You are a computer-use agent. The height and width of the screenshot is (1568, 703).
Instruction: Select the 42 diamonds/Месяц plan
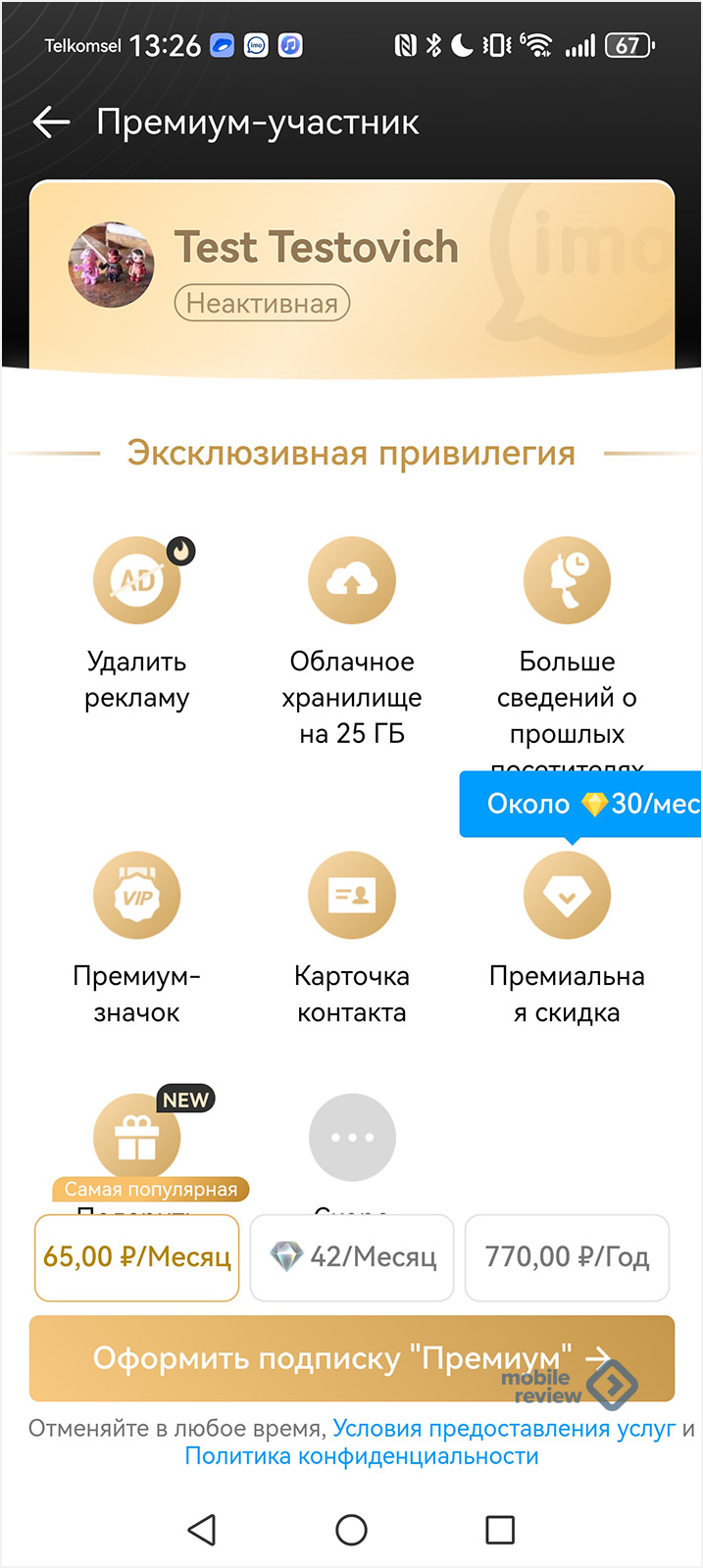352,1257
